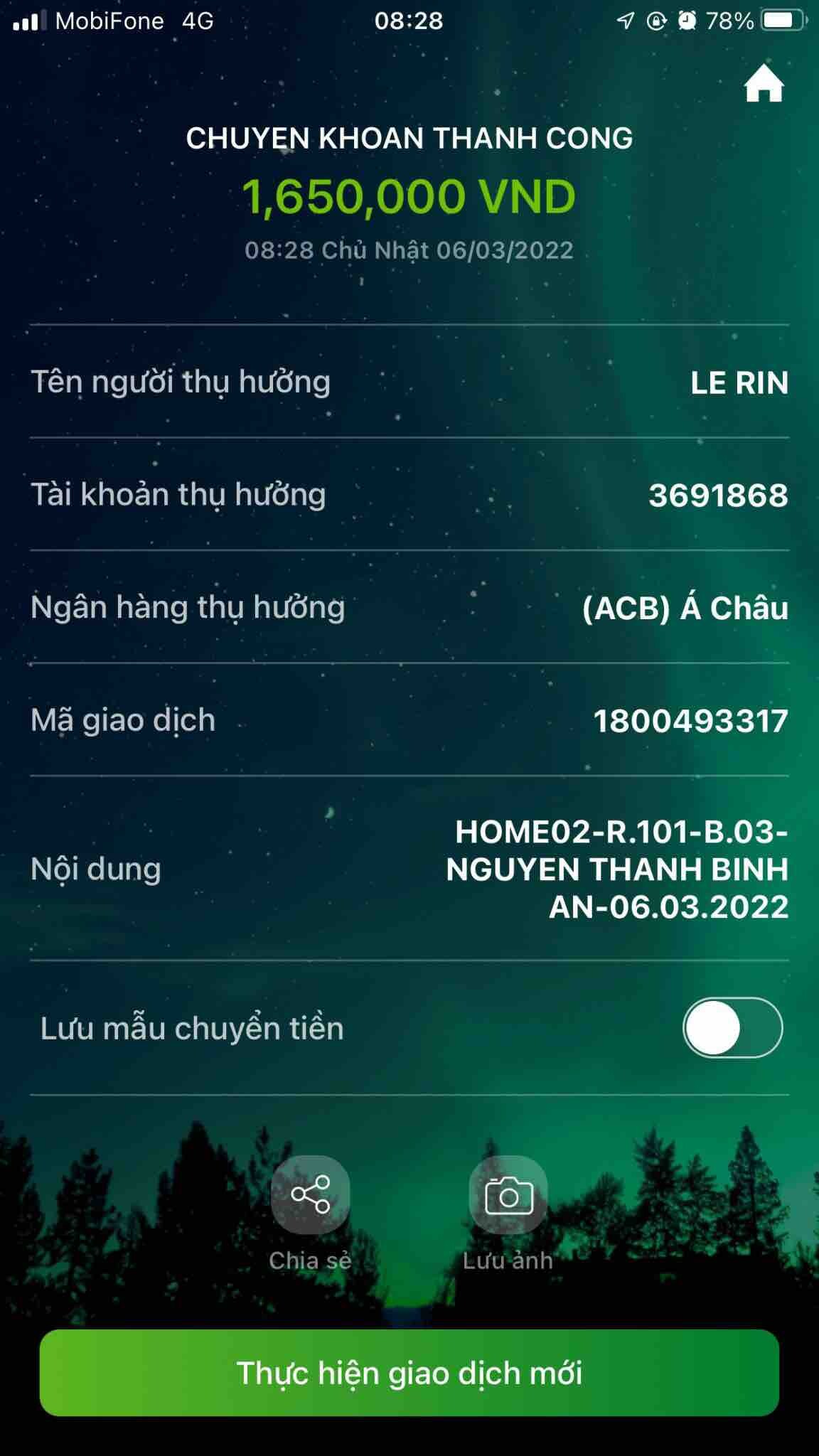The width and height of the screenshot is (819, 1456).
Task: Tap Thực hiện giao dịch mới button
Action: click(409, 1373)
